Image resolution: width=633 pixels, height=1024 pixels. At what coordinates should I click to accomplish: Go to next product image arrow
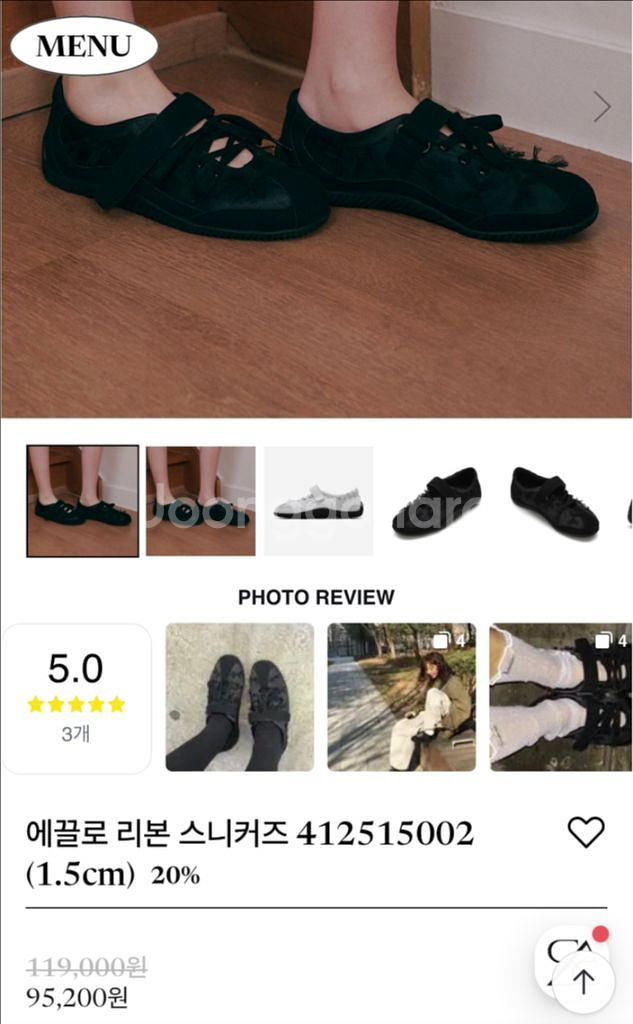[601, 106]
